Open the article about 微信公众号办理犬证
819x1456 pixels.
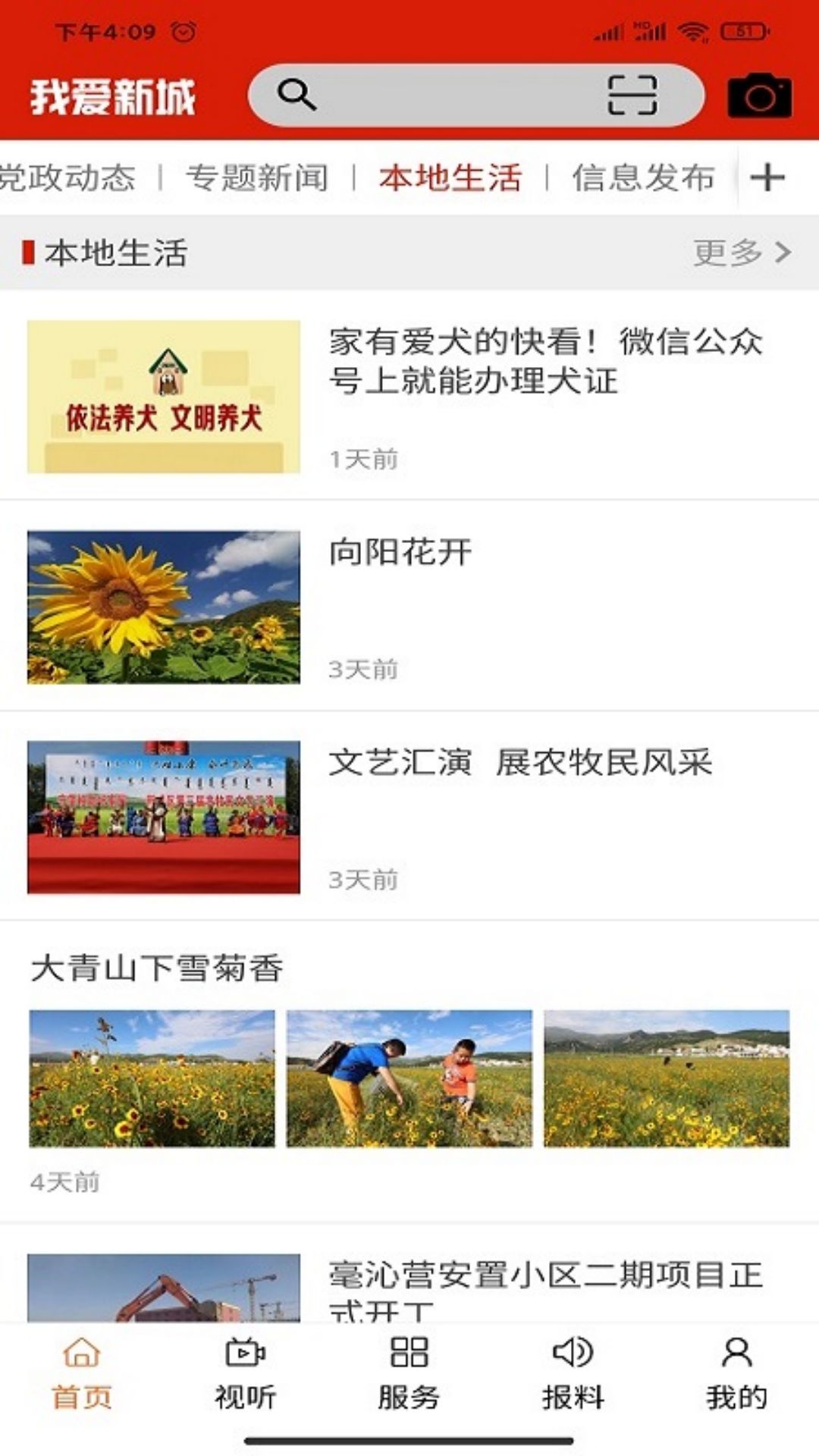(546, 361)
